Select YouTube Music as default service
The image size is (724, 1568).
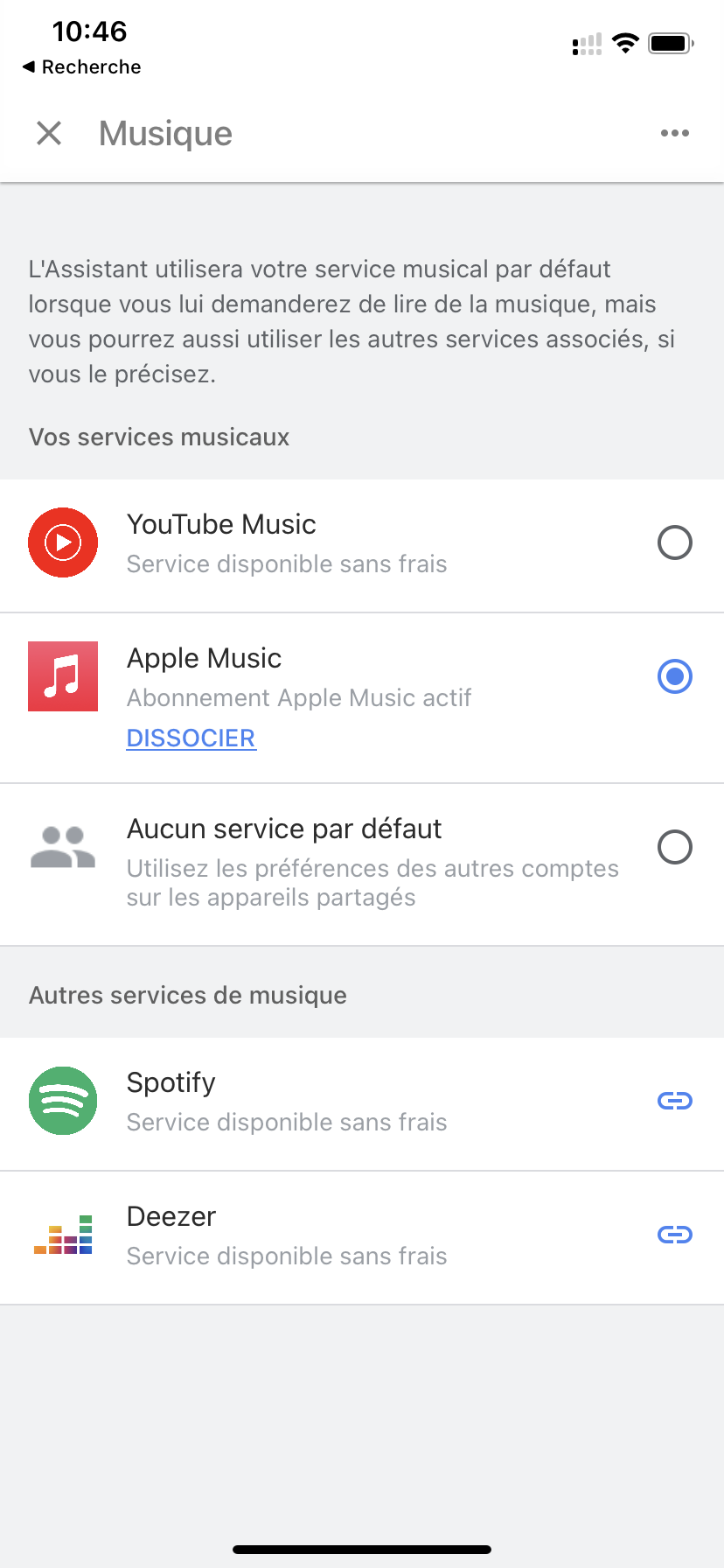tap(674, 543)
